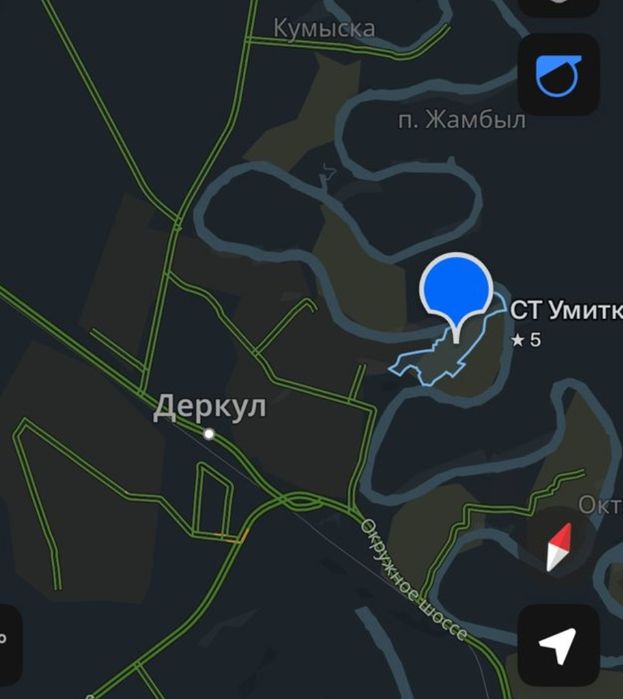This screenshot has height=699, width=623.
Task: Center map on my current location
Action: pyautogui.click(x=558, y=645)
